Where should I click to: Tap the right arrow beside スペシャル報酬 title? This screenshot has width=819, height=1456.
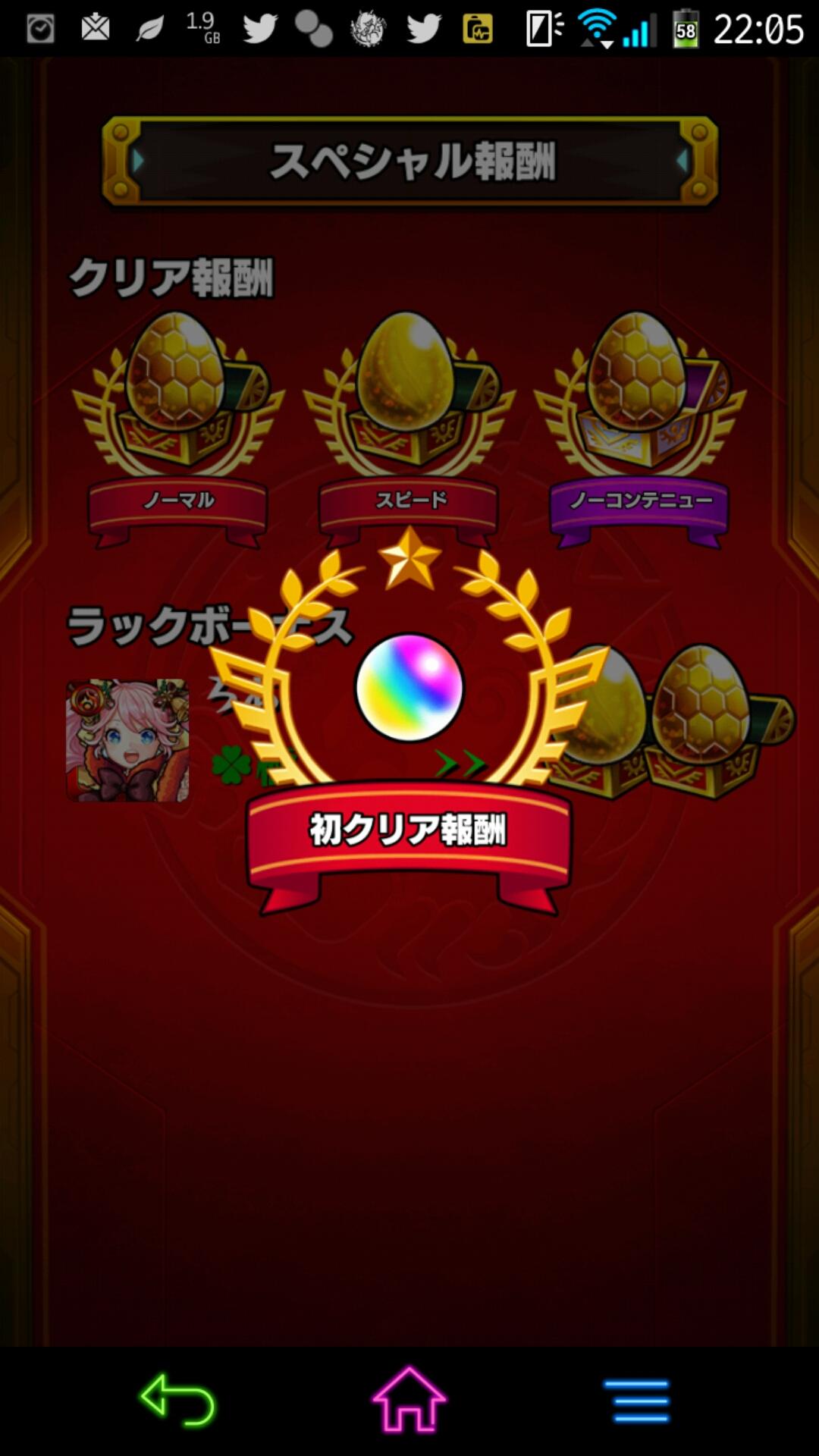click(680, 161)
